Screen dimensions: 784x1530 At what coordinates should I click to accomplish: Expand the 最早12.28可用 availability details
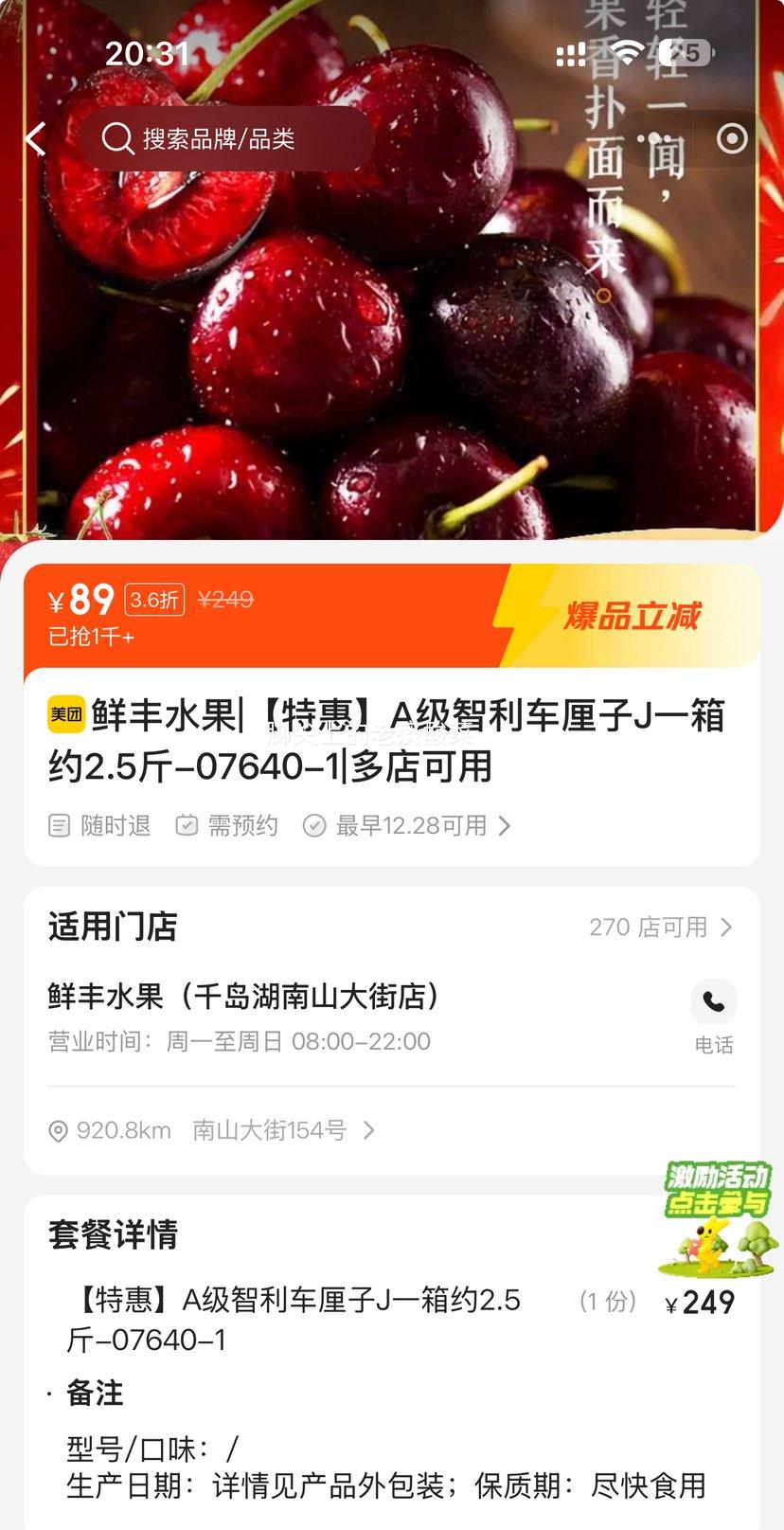[x=409, y=825]
